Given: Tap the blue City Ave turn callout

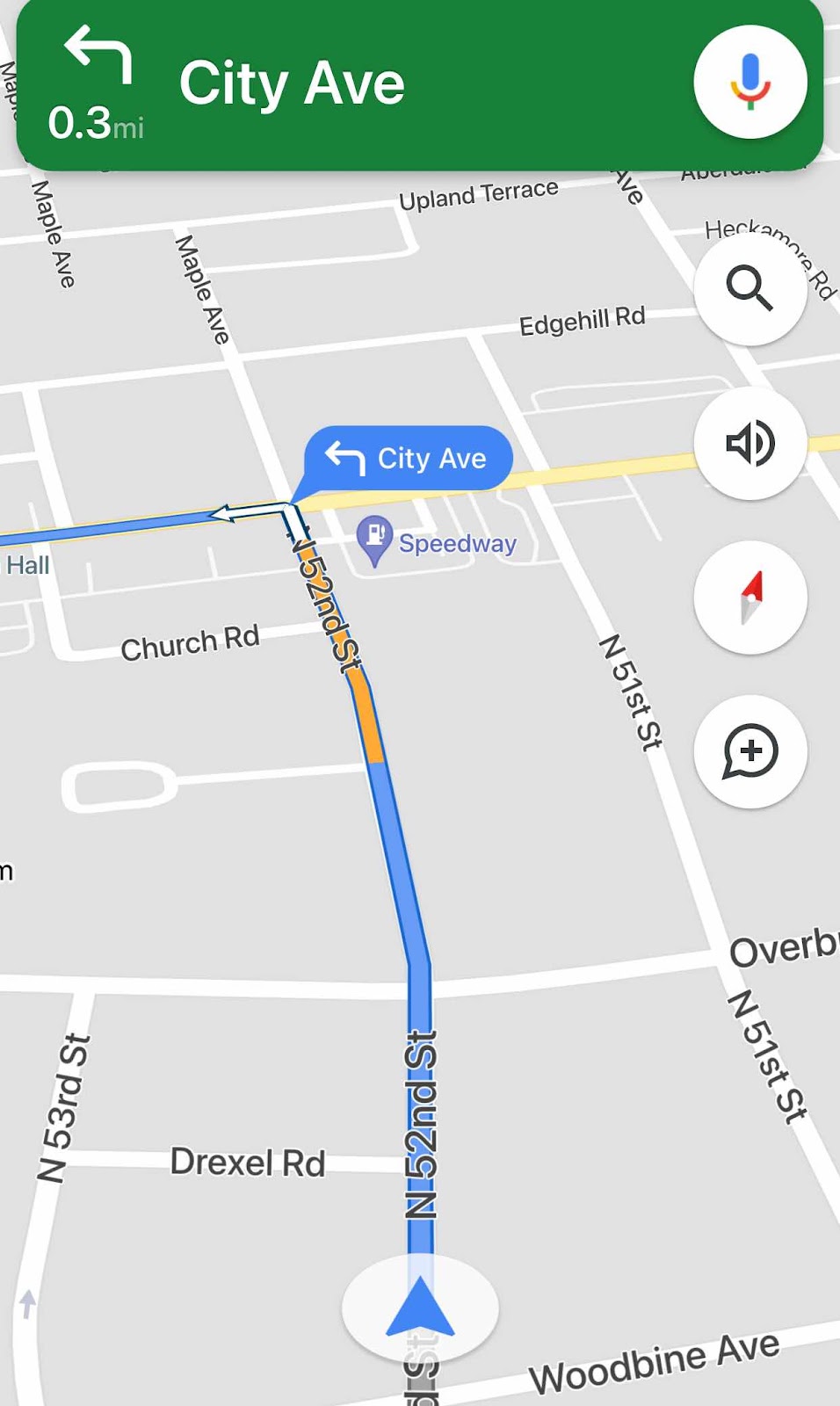Looking at the screenshot, I should [x=409, y=458].
